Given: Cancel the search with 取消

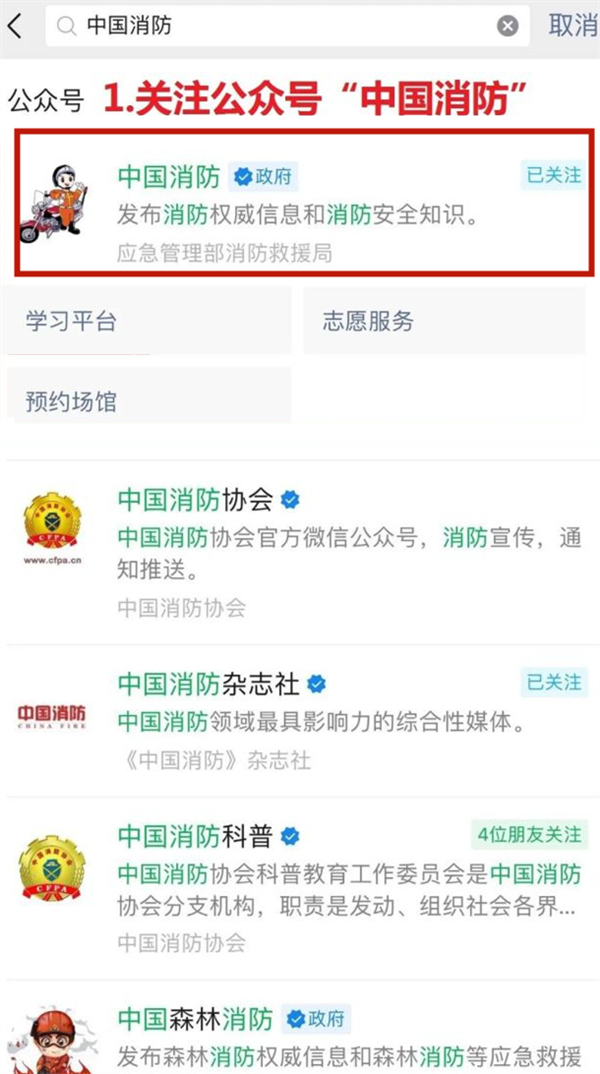Looking at the screenshot, I should pyautogui.click(x=573, y=27).
